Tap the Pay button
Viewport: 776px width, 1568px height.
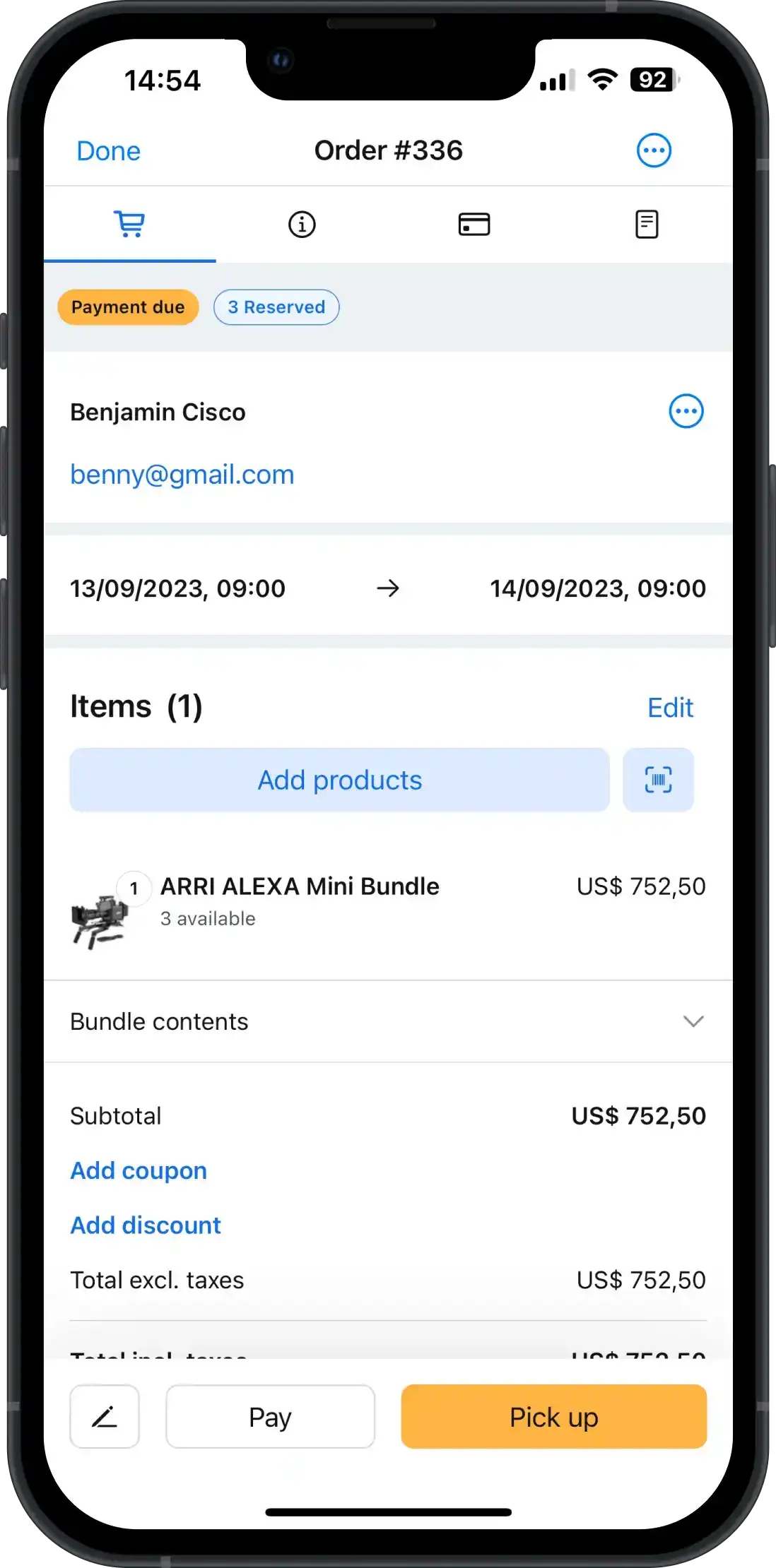270,1417
